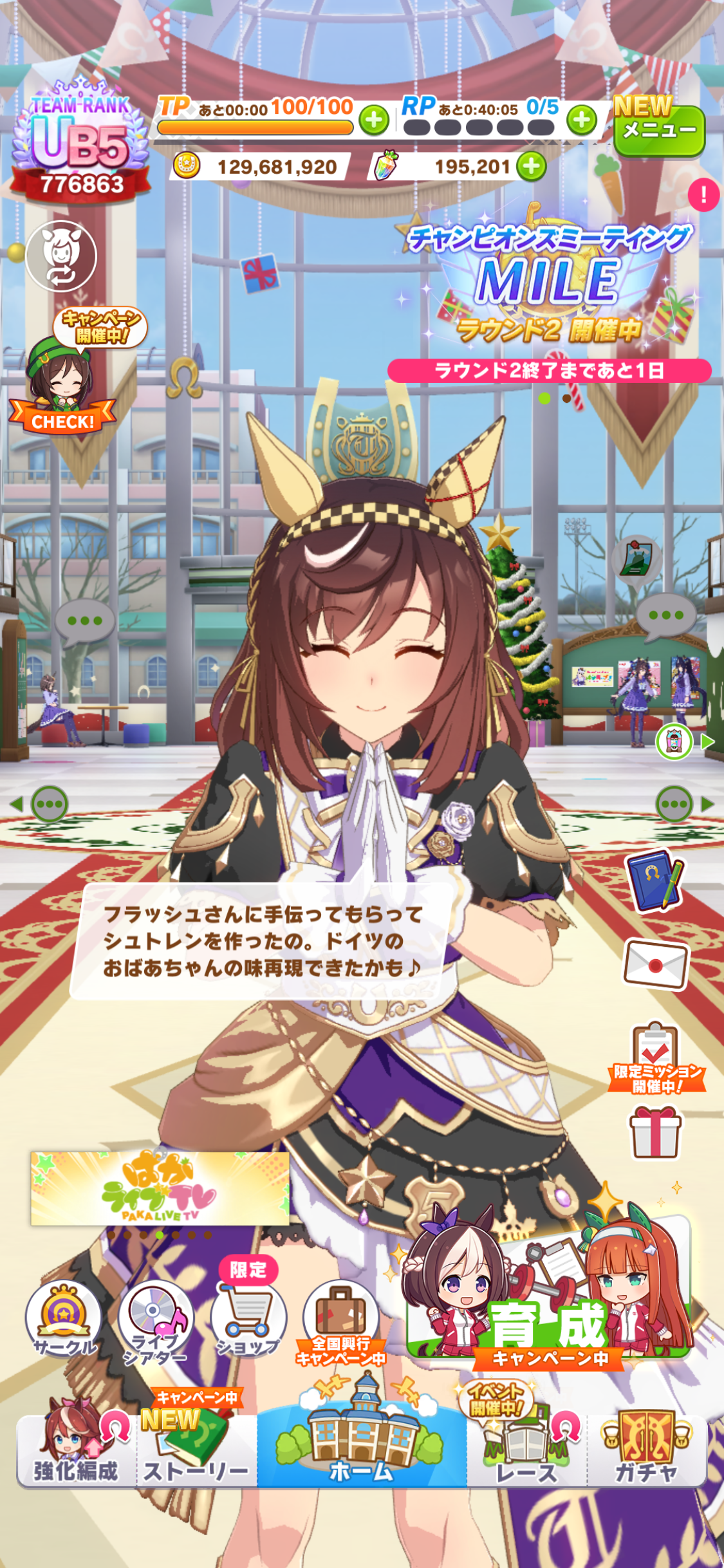Add TP with the plus button

[x=374, y=120]
